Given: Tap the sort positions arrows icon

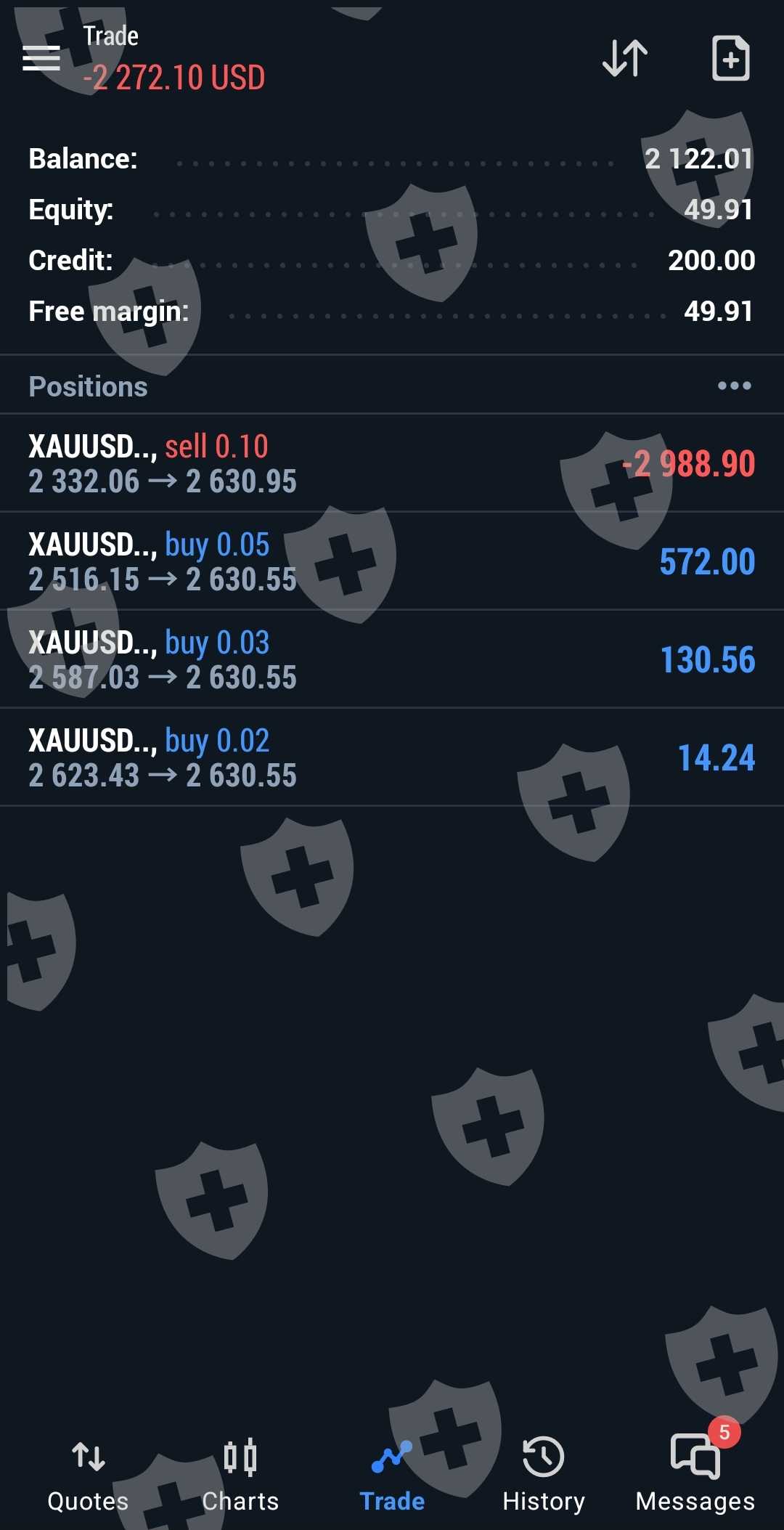Looking at the screenshot, I should 625,58.
